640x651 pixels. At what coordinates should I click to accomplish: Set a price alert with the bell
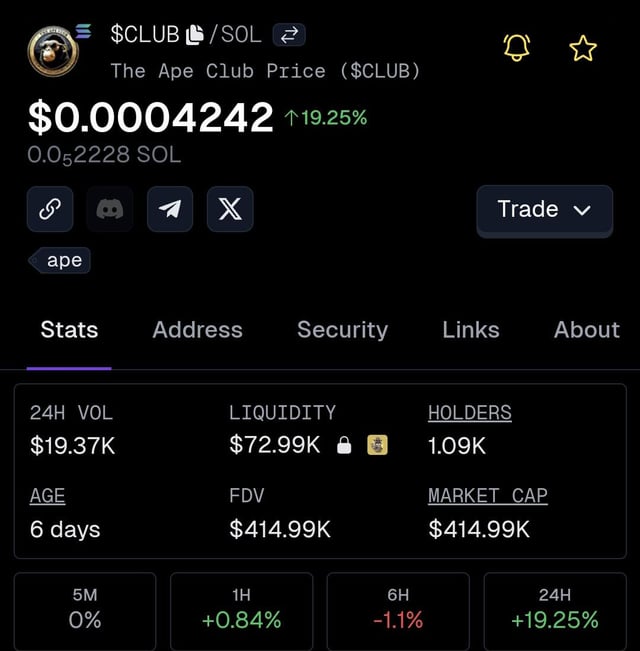coord(517,47)
